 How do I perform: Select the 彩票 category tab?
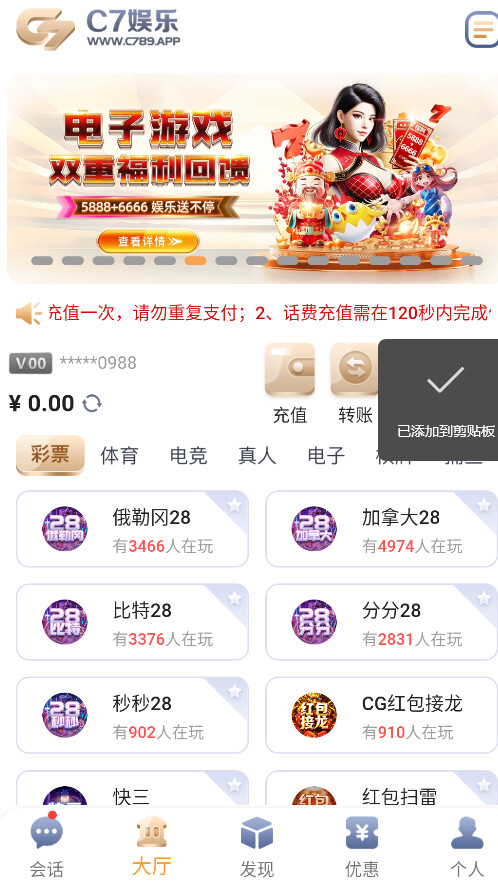click(x=50, y=455)
